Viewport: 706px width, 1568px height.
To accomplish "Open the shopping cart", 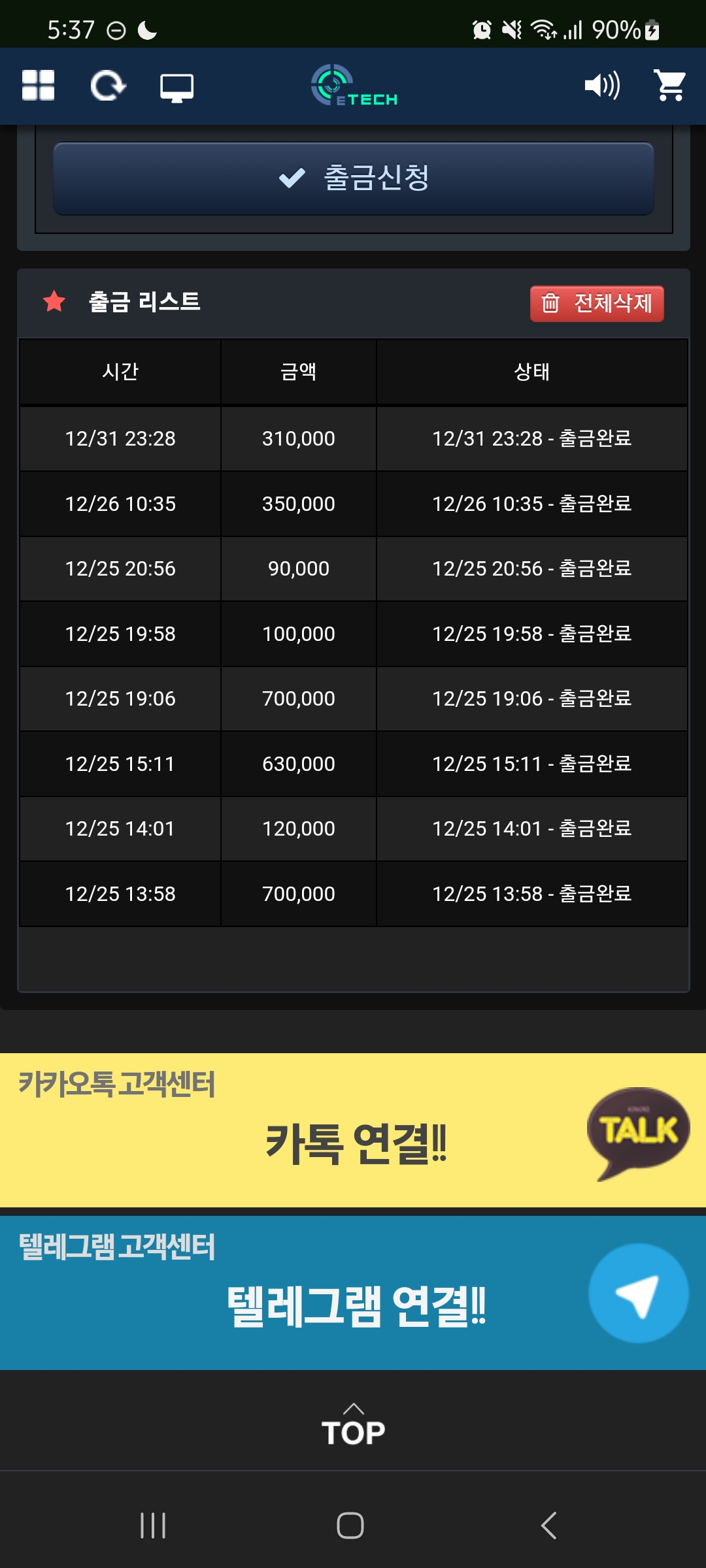I will tap(670, 86).
